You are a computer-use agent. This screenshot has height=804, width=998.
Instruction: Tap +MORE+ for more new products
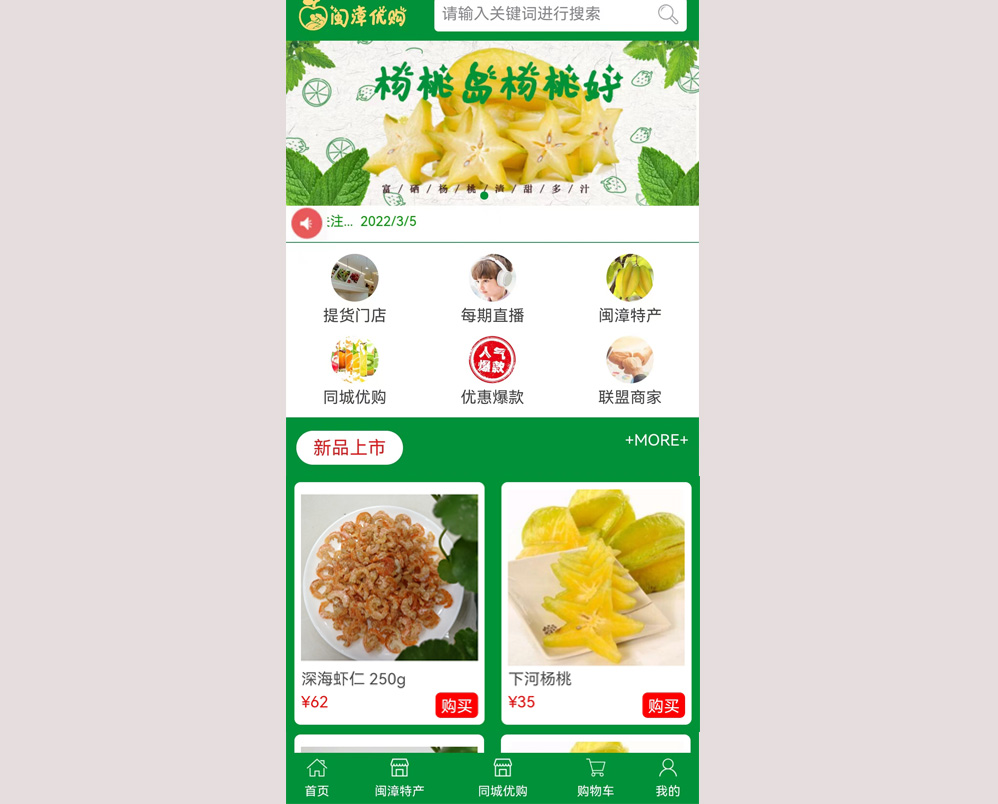pos(656,440)
